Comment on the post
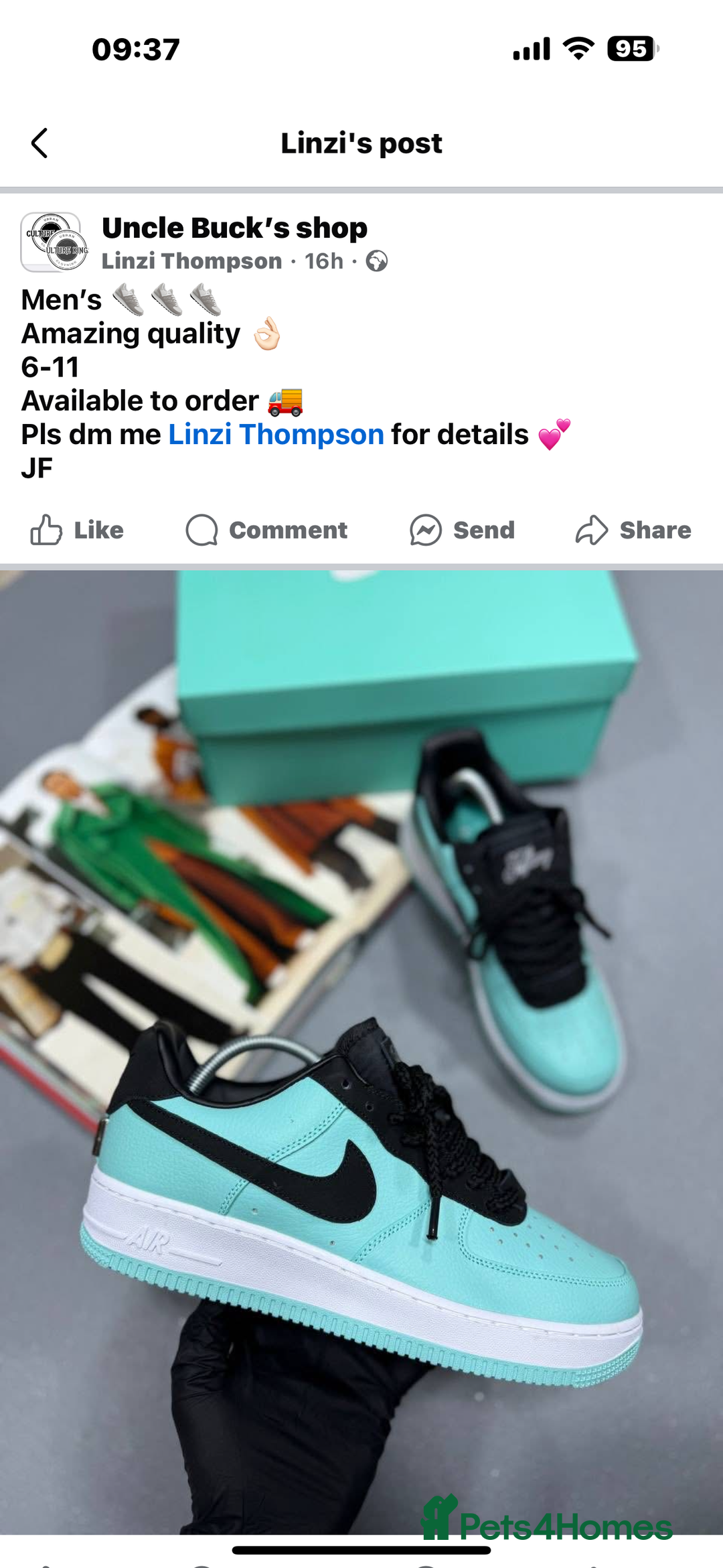Screen dimensions: 723x1568 point(266,530)
